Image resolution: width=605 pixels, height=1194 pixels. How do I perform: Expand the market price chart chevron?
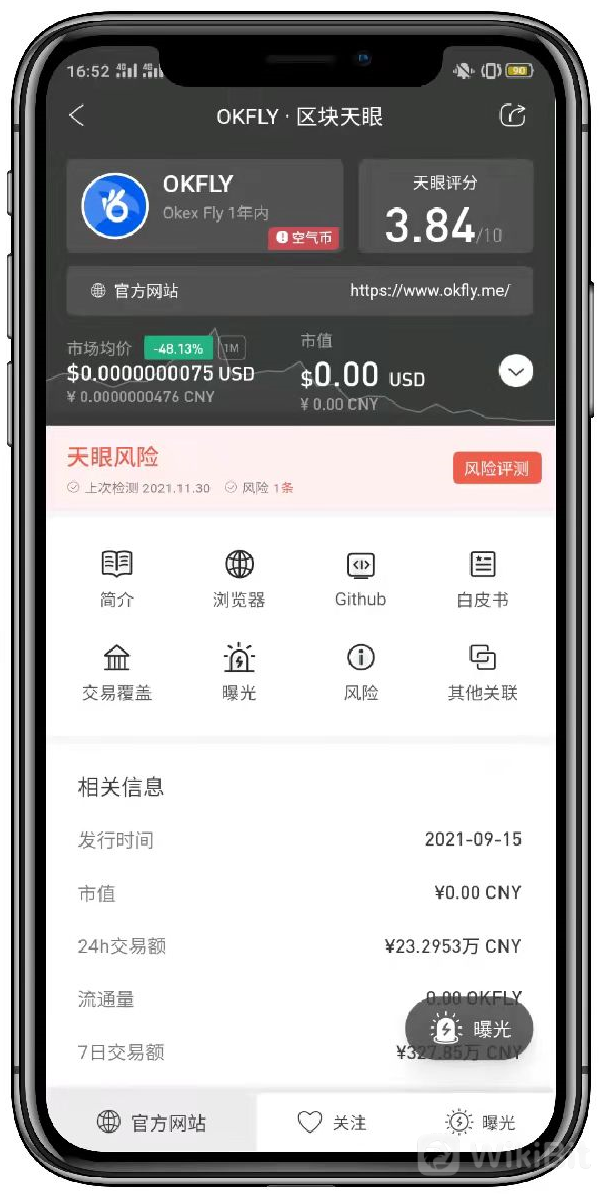coord(516,372)
